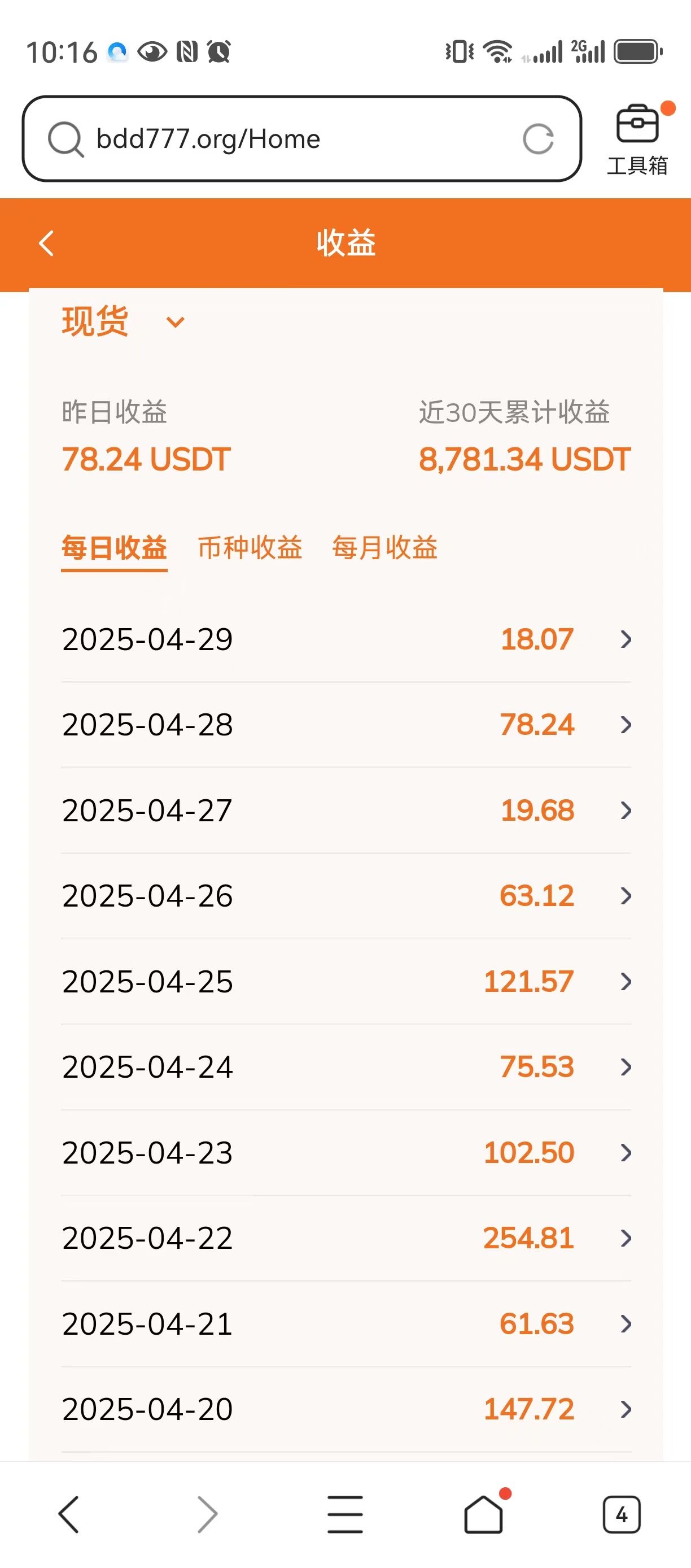Go to the browser home page
The width and height of the screenshot is (691, 1568).
[x=484, y=1513]
